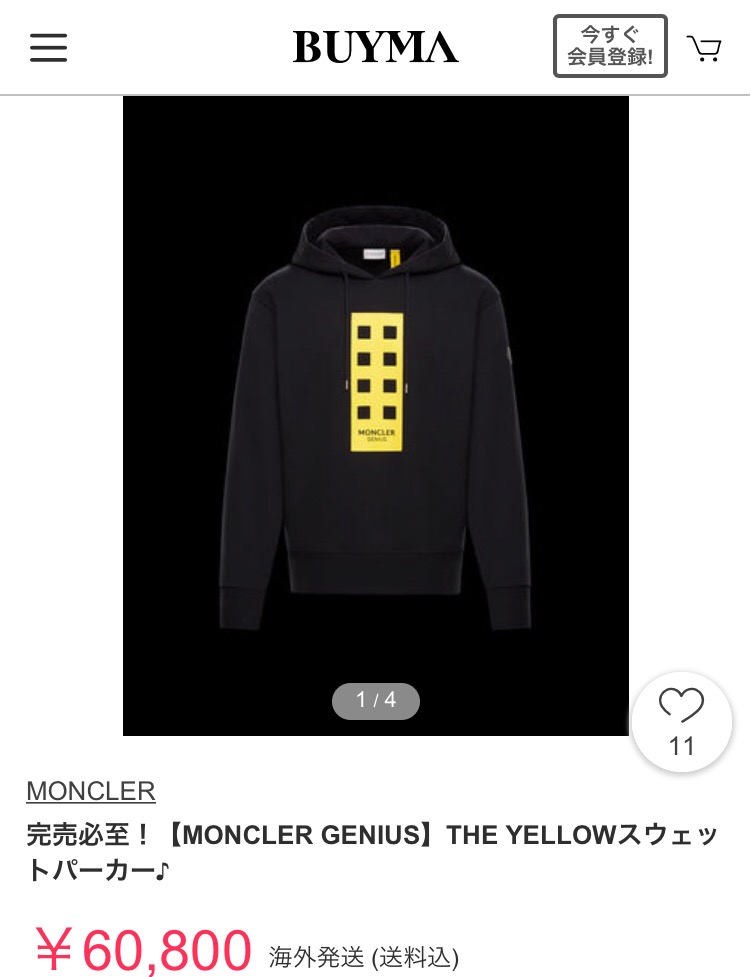Viewport: 751px width, 977px height.
Task: Tap the 今すぐ会員登録 sign-up button
Action: pos(610,47)
